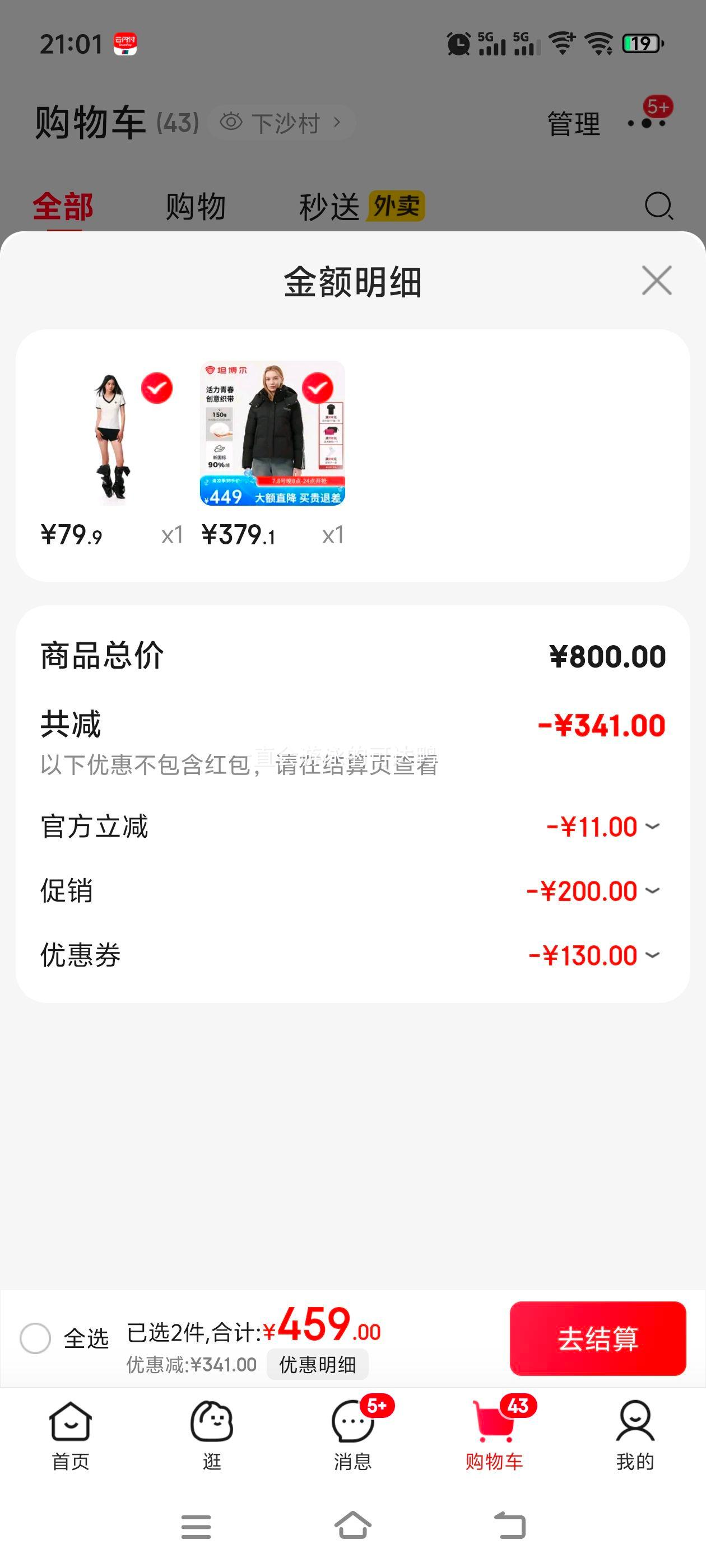Open the 我的 profile tab
706x1568 pixels.
coord(635,1435)
